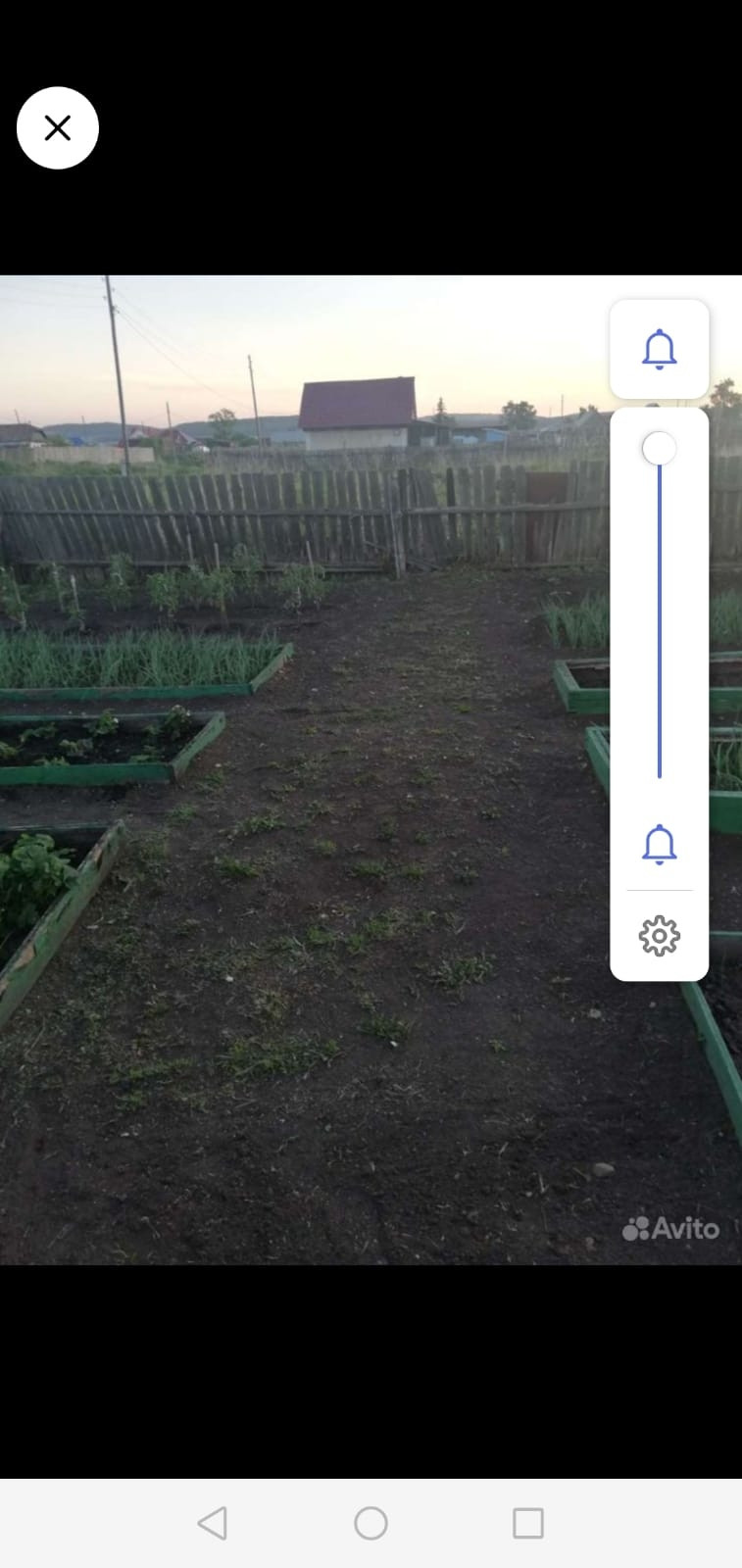
Task: Go to the home screen
Action: click(371, 1523)
